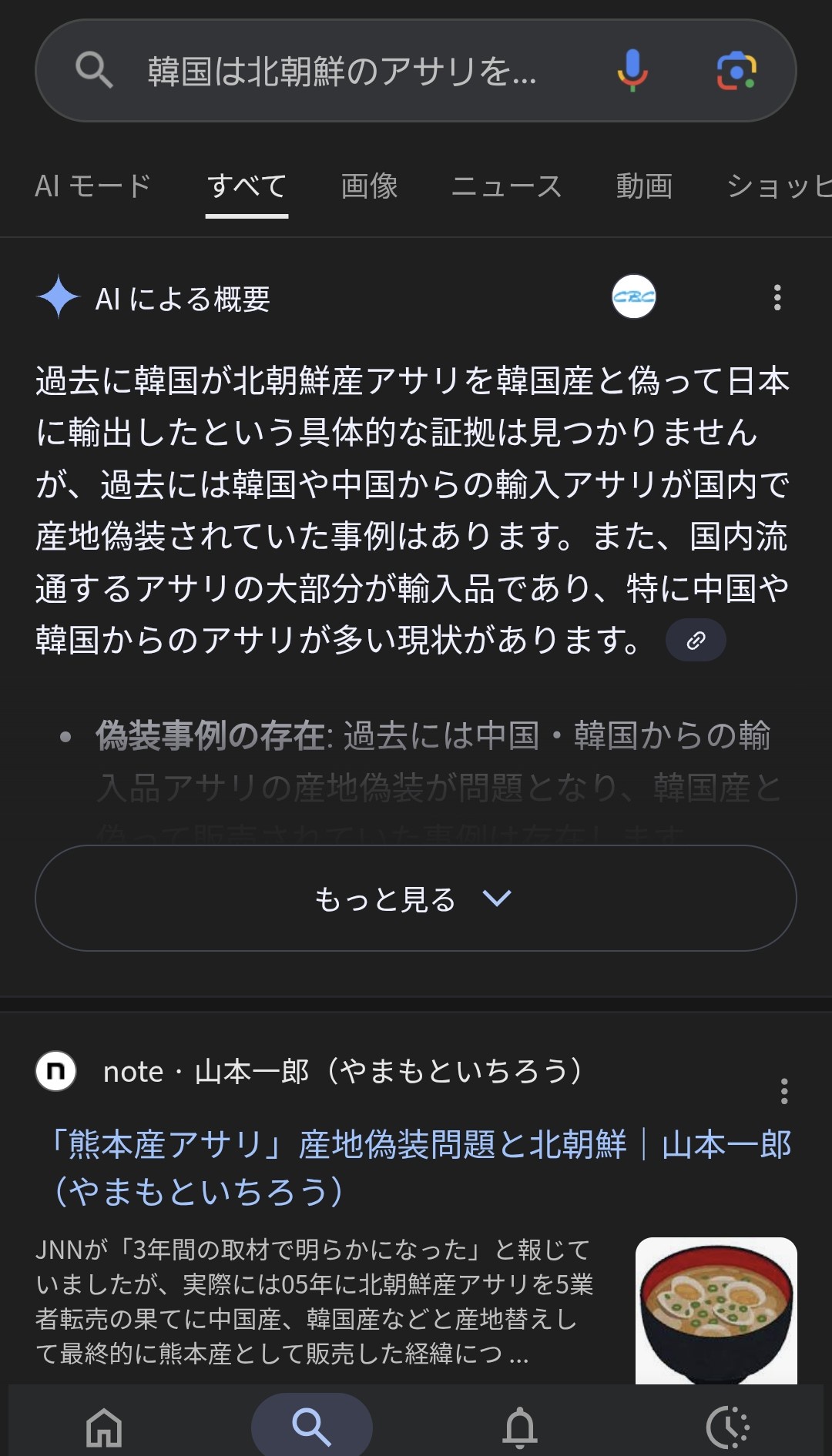
Task: Open the history clock tab in the bottom bar
Action: (x=727, y=1427)
